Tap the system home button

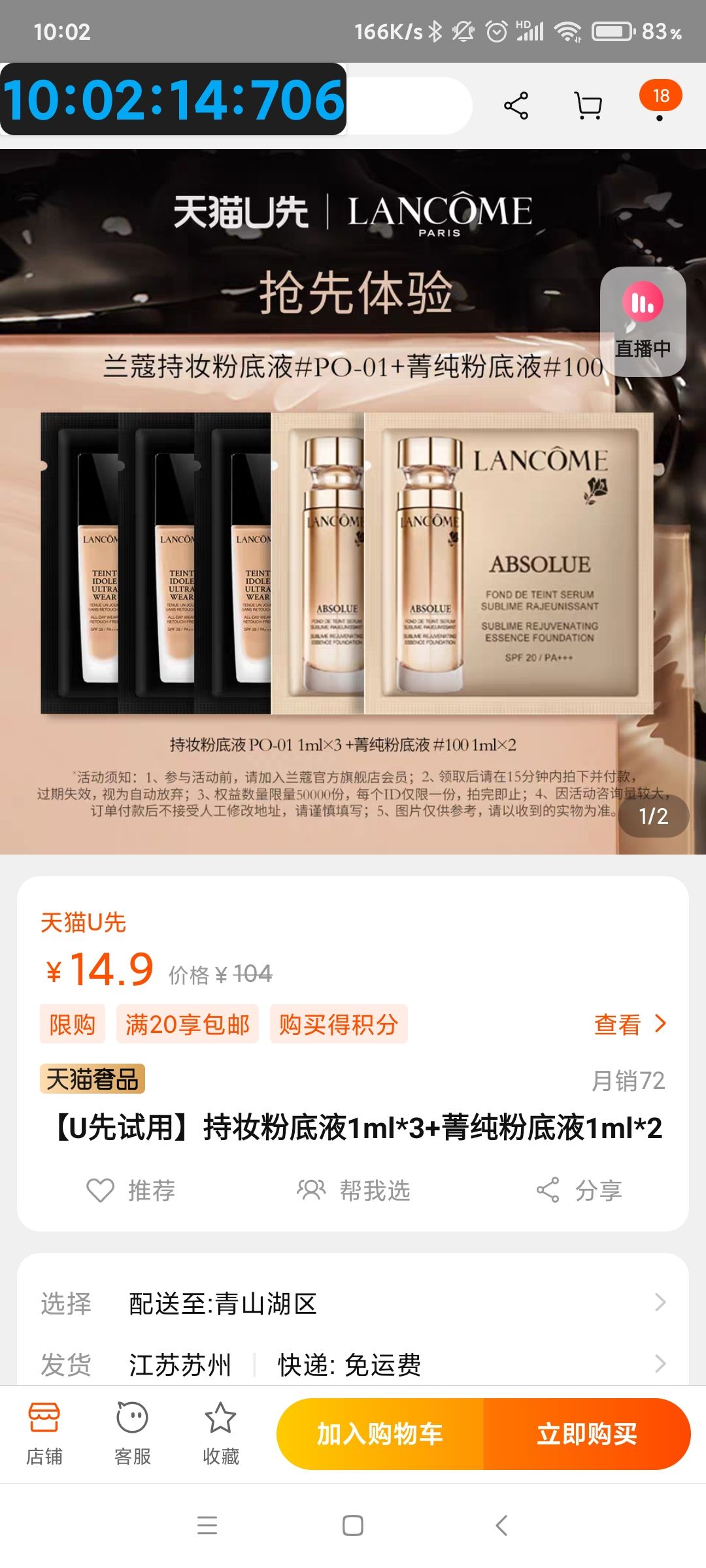(353, 1526)
